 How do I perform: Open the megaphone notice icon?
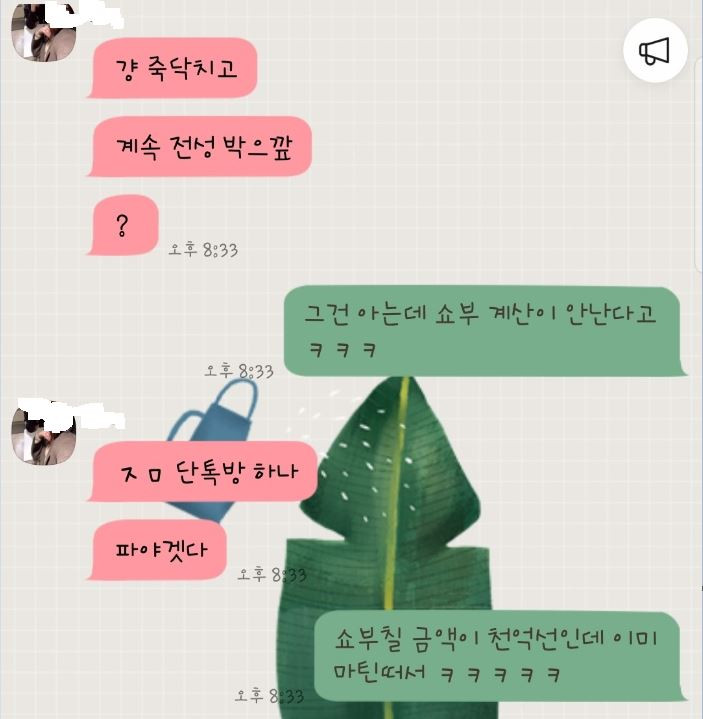click(655, 50)
